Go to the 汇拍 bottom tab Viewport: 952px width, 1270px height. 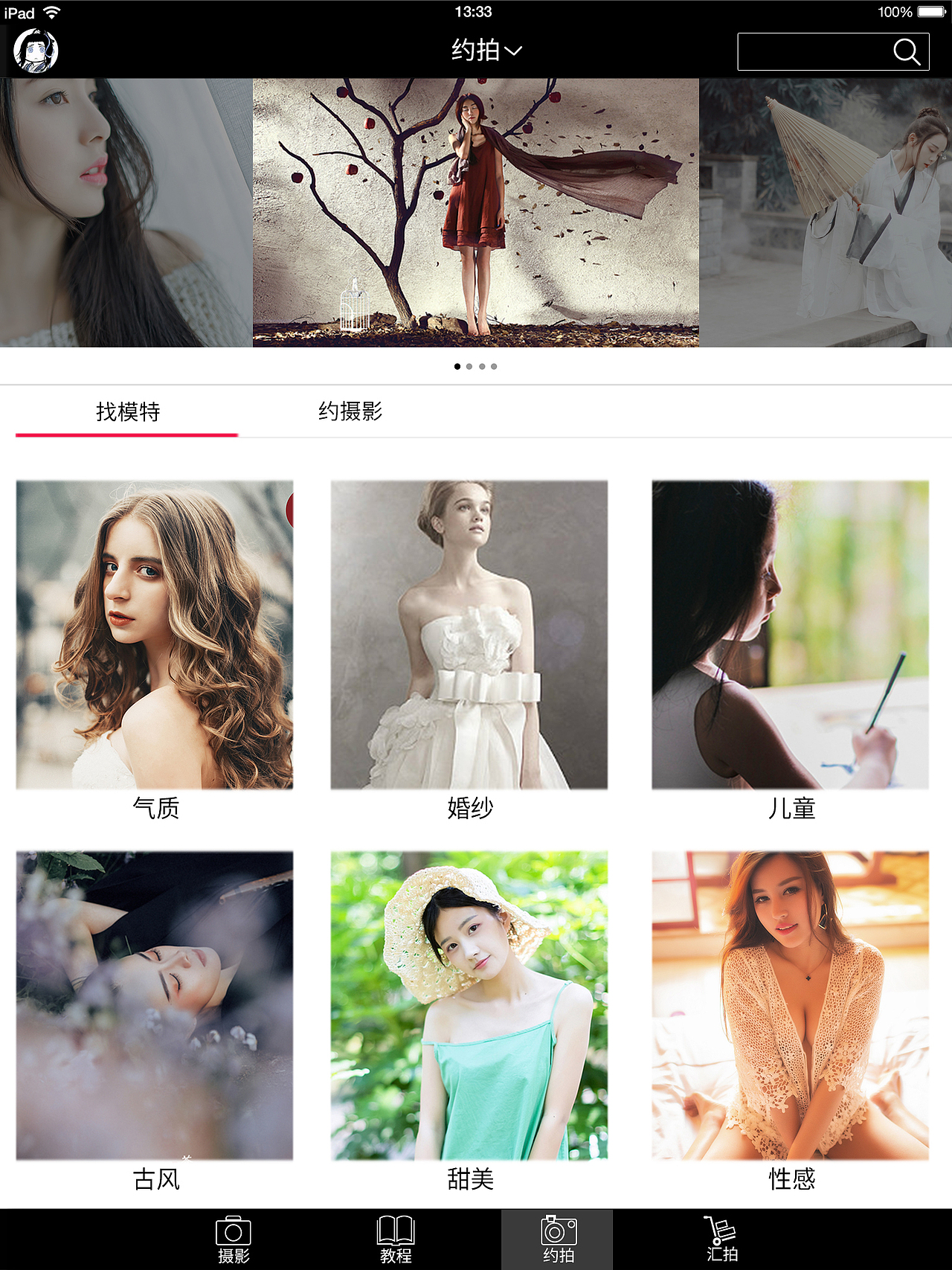(x=721, y=1239)
